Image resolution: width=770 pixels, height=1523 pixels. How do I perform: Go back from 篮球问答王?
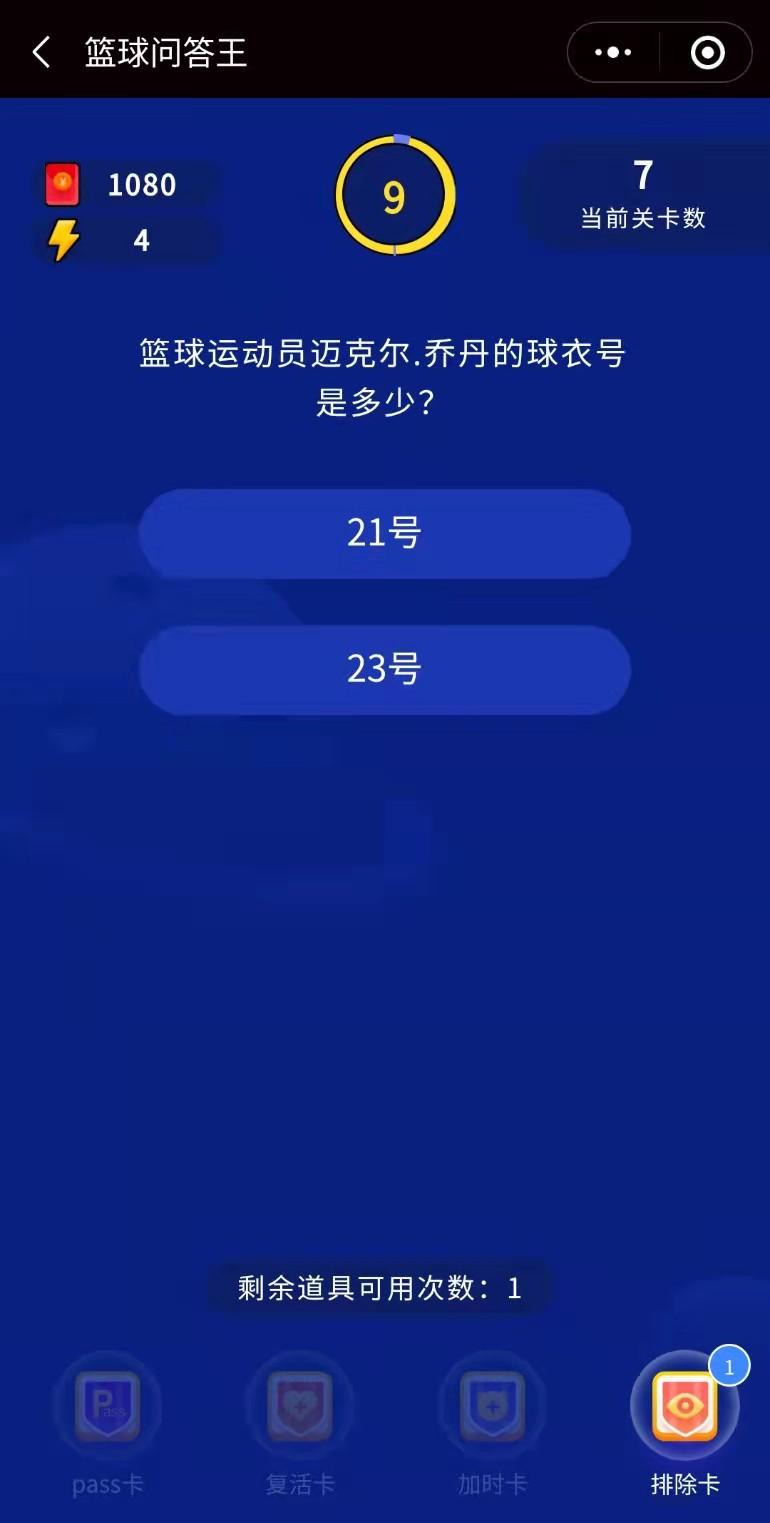(x=41, y=52)
